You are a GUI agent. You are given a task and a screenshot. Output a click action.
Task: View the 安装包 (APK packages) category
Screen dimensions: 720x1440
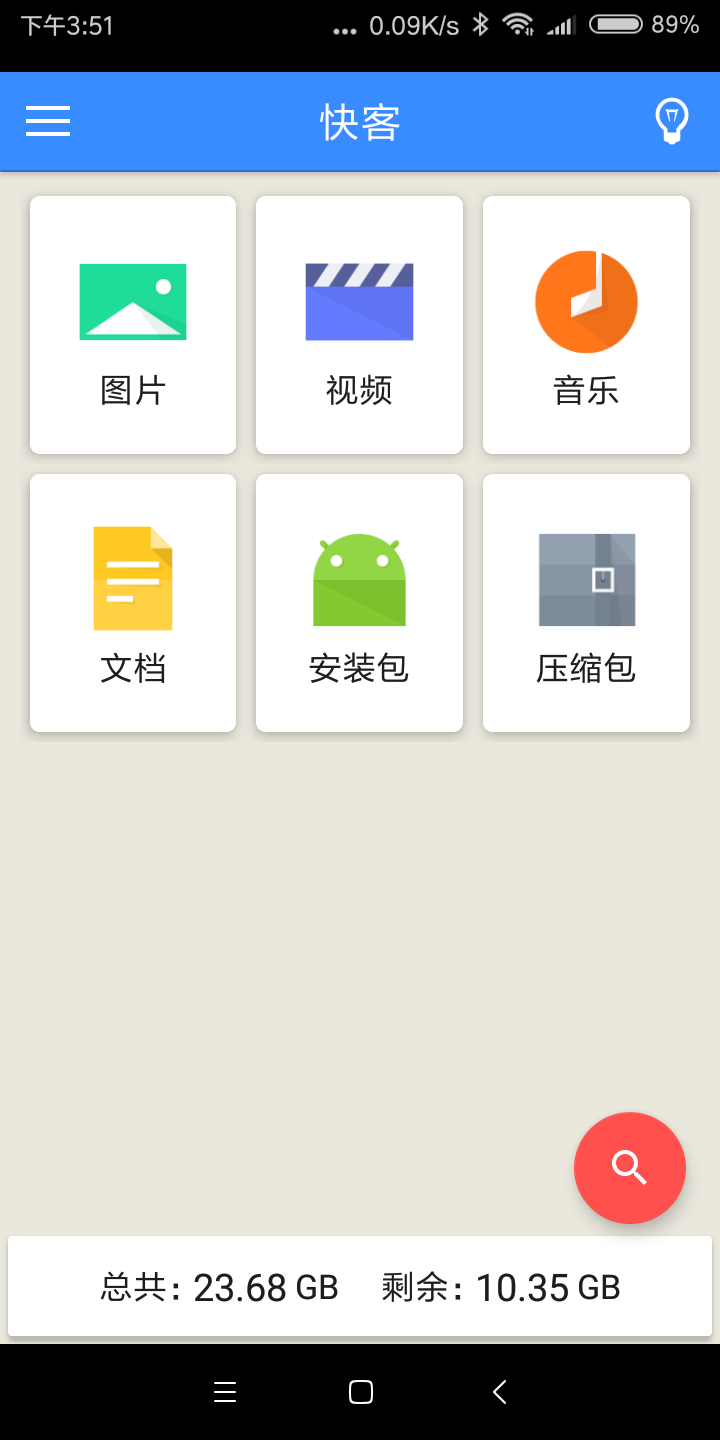point(359,603)
